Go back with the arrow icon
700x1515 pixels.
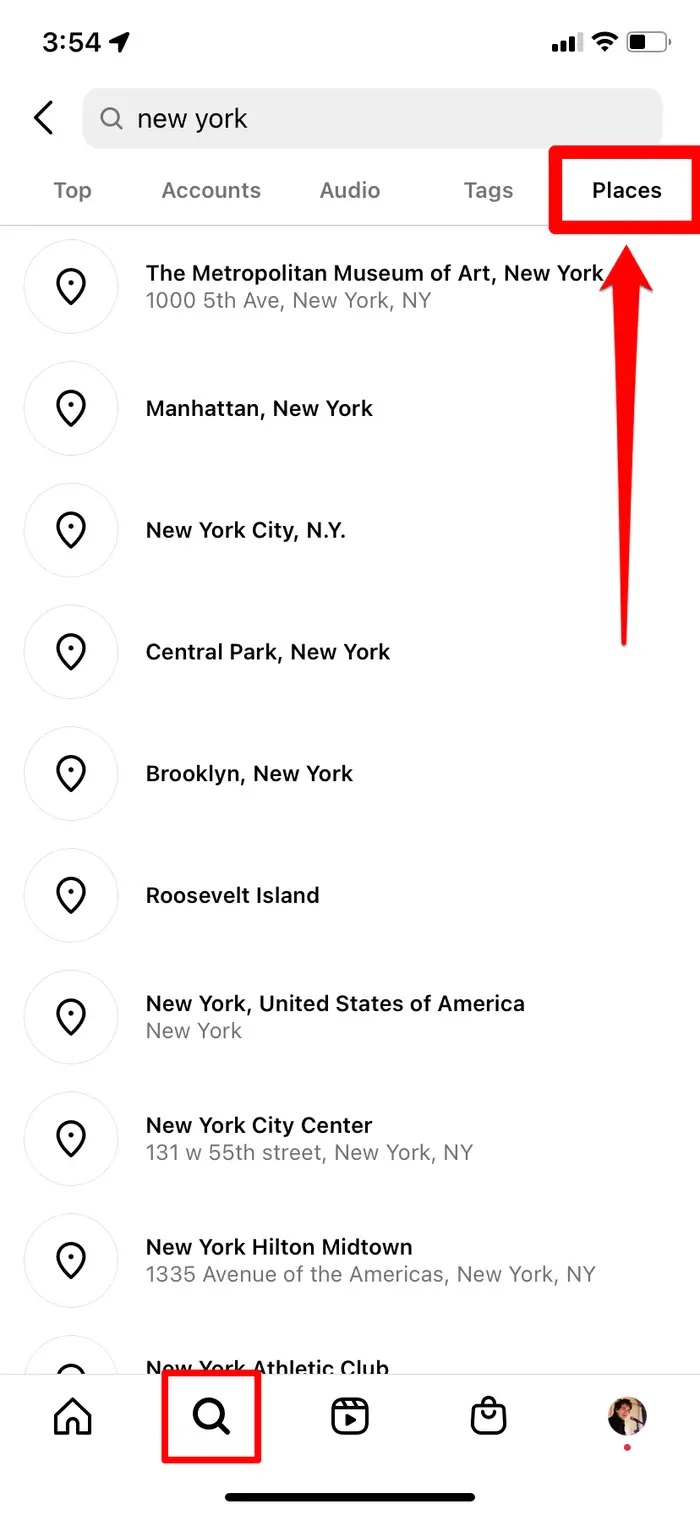(x=43, y=118)
